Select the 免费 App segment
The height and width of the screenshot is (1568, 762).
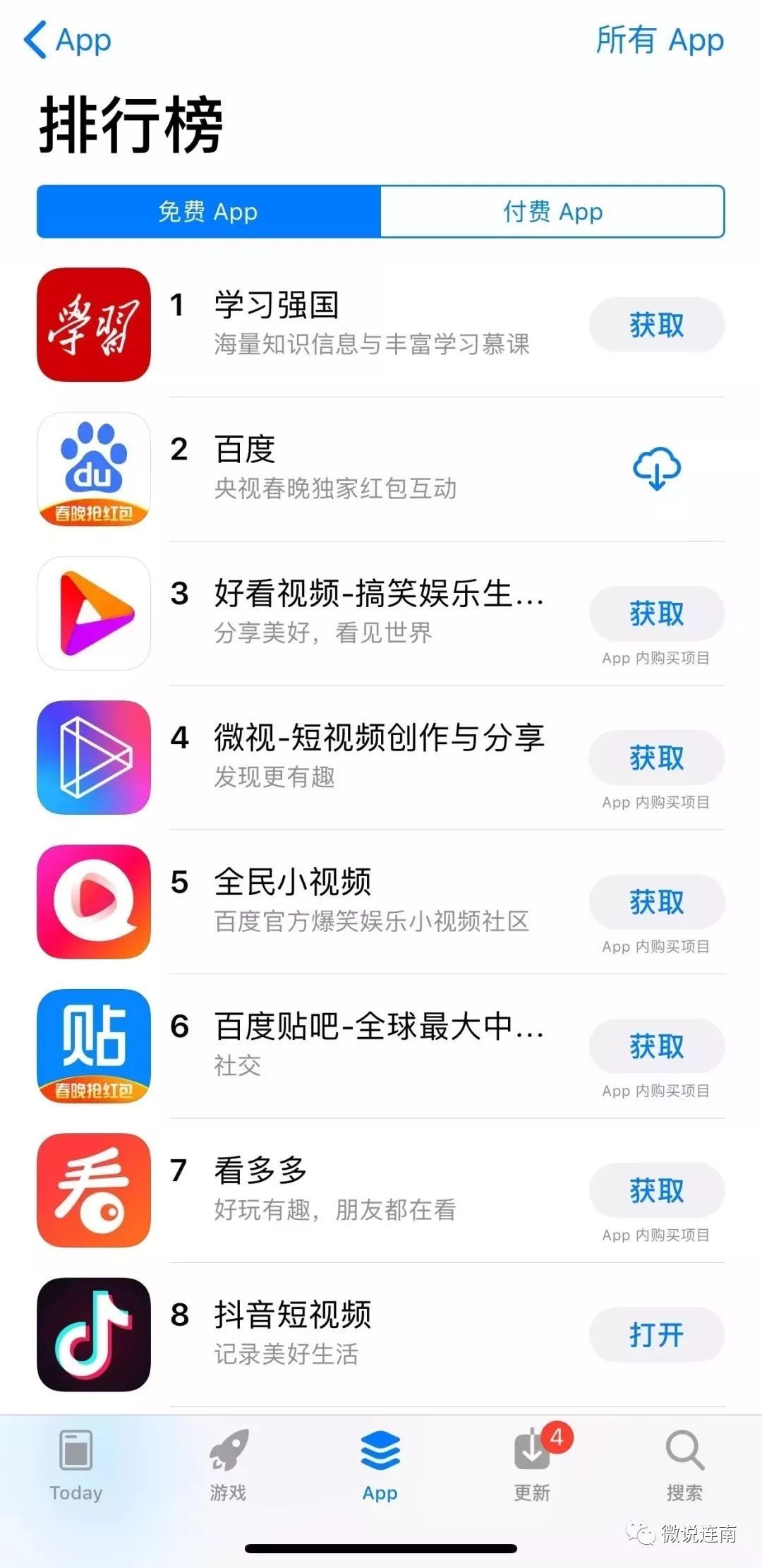209,212
